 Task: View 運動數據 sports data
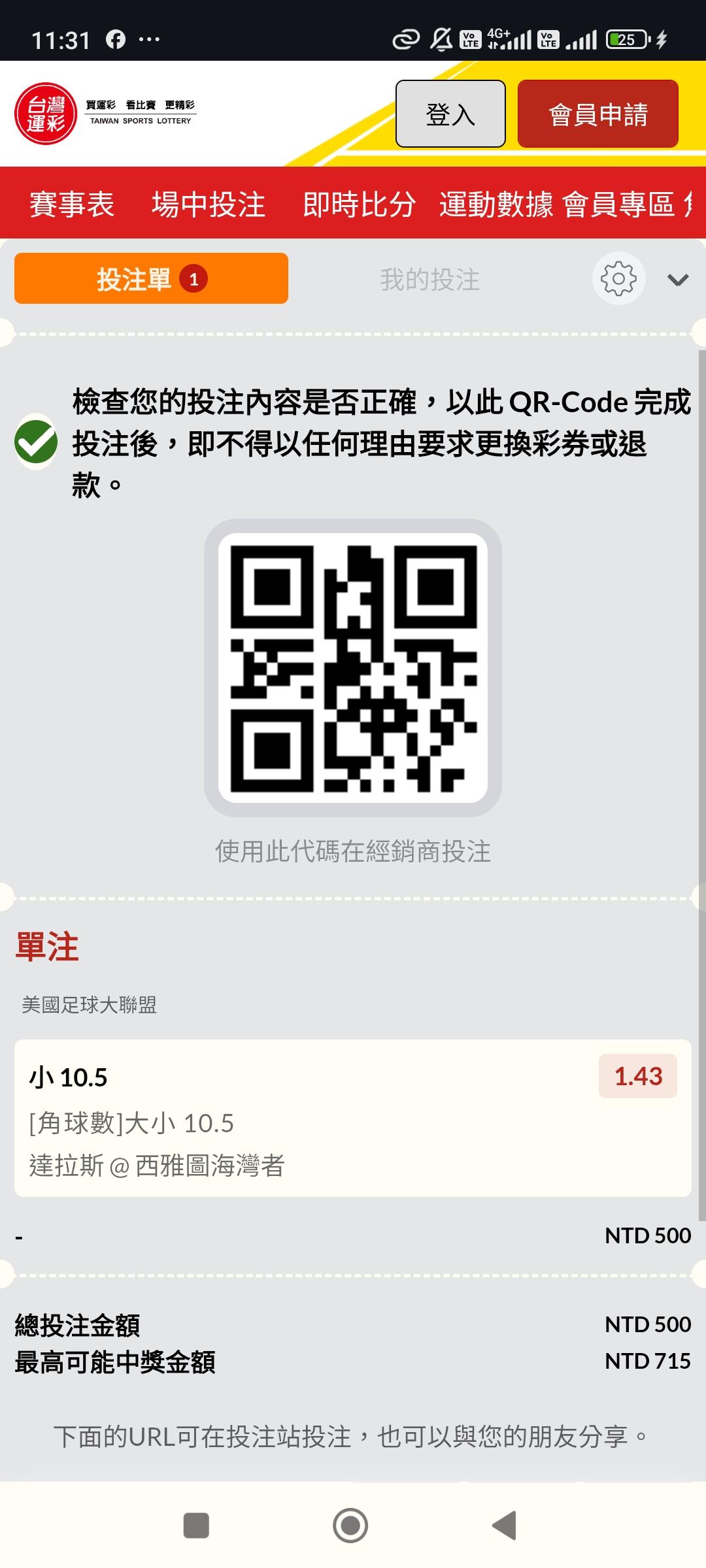tap(496, 204)
